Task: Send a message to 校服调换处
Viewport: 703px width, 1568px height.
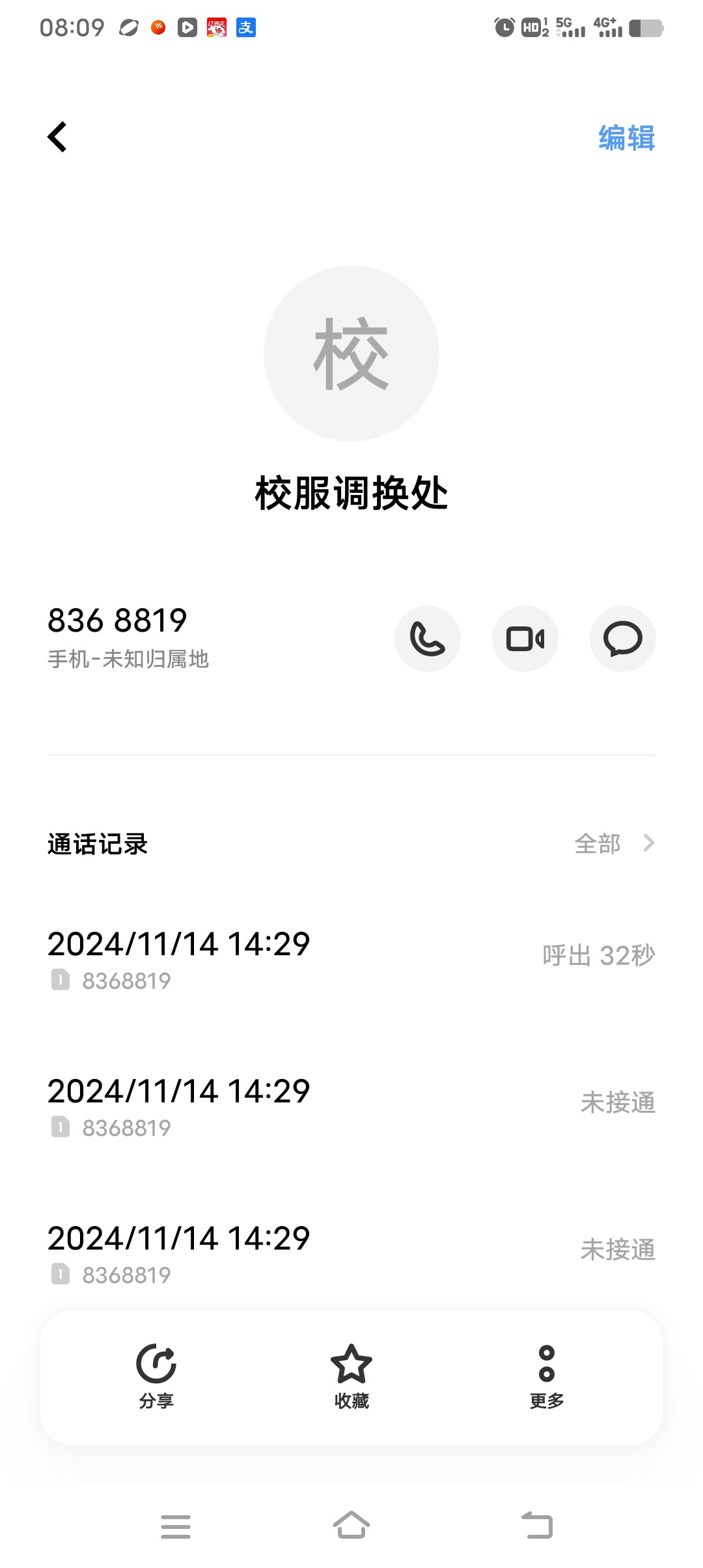Action: click(x=622, y=639)
